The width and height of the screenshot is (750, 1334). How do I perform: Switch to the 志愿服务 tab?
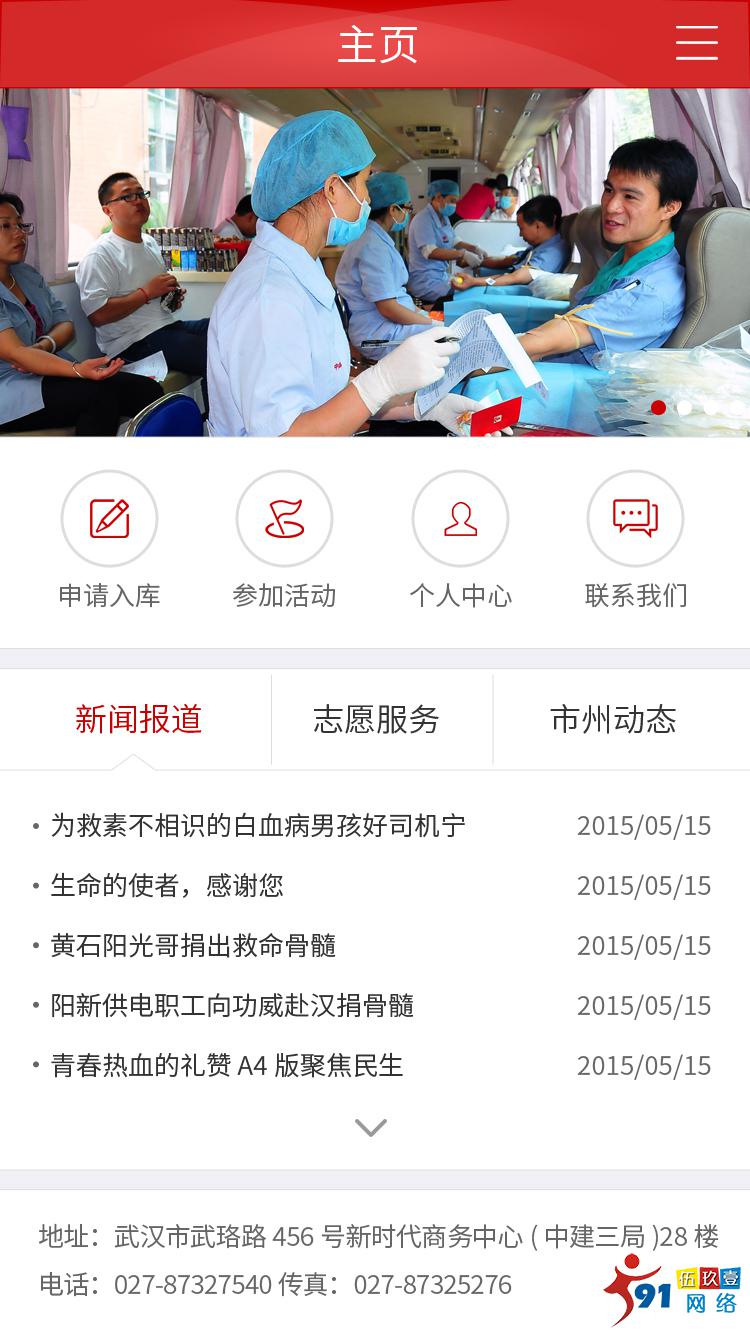coord(376,719)
